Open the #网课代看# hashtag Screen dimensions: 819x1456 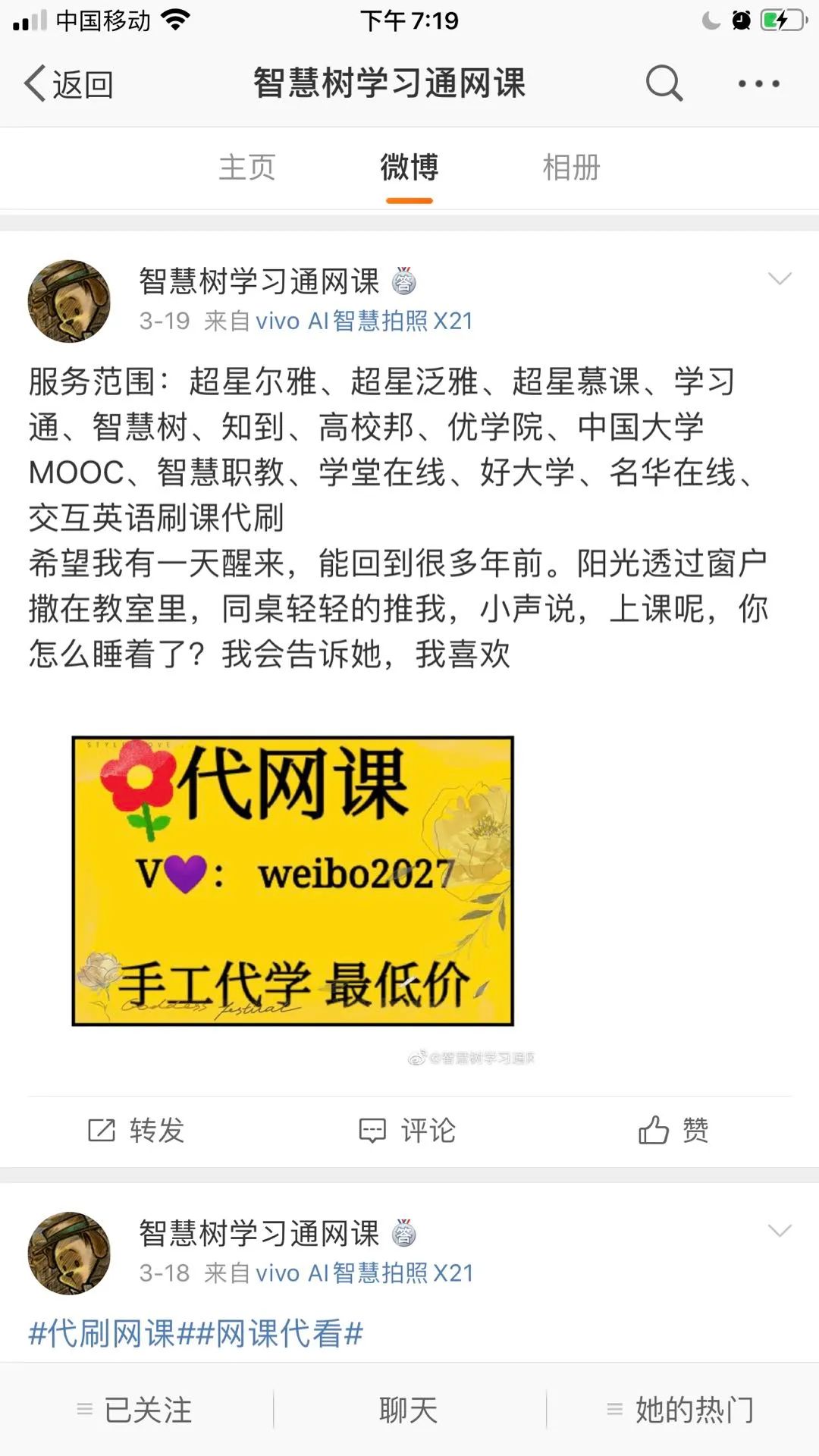(x=281, y=1333)
